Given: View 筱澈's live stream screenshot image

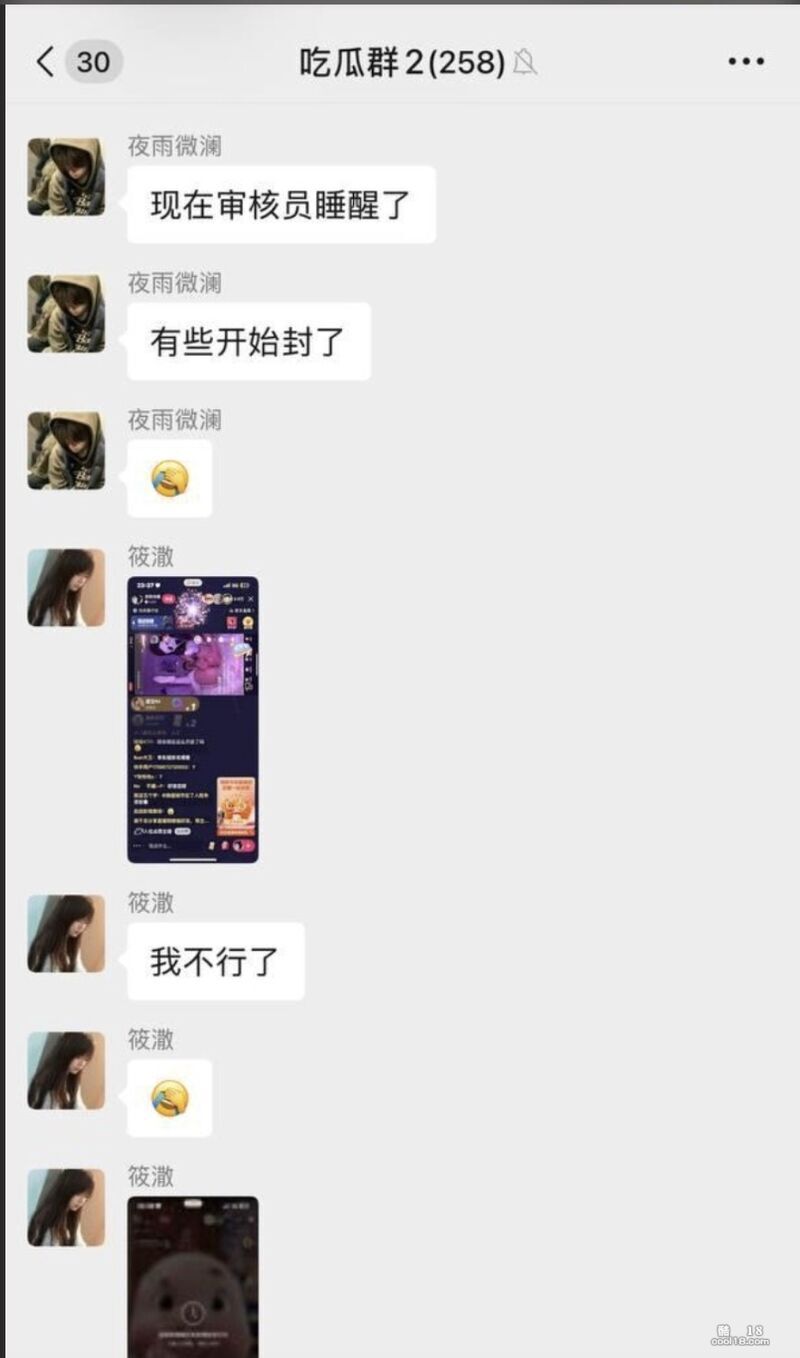Looking at the screenshot, I should [x=193, y=719].
